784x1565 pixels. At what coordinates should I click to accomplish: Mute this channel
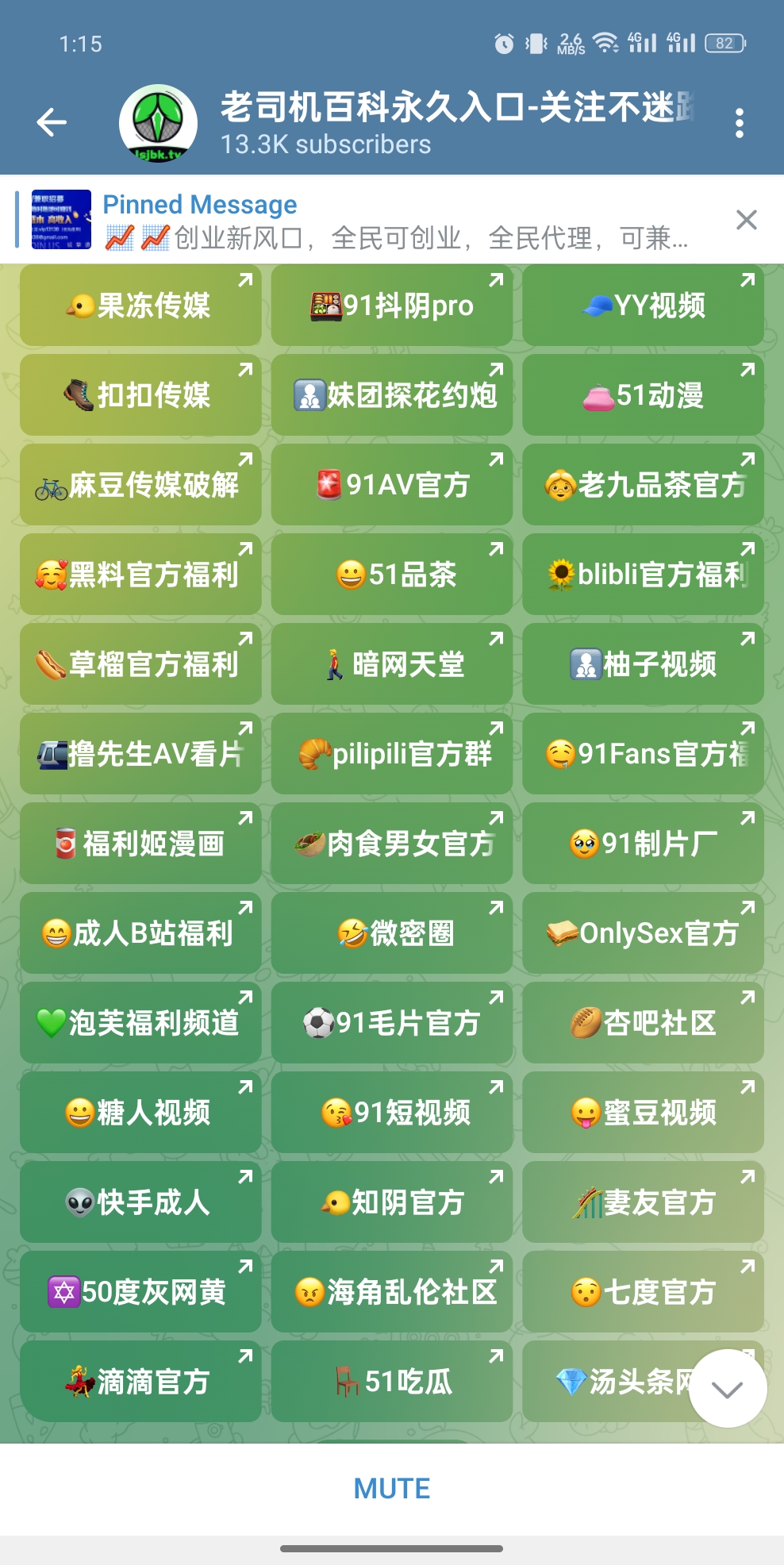[x=392, y=1488]
